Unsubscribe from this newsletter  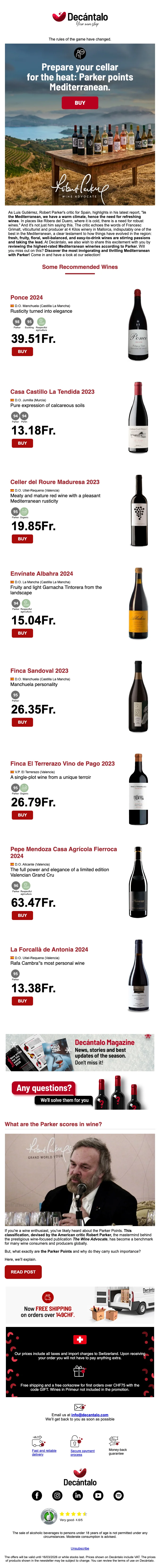point(80,1548)
